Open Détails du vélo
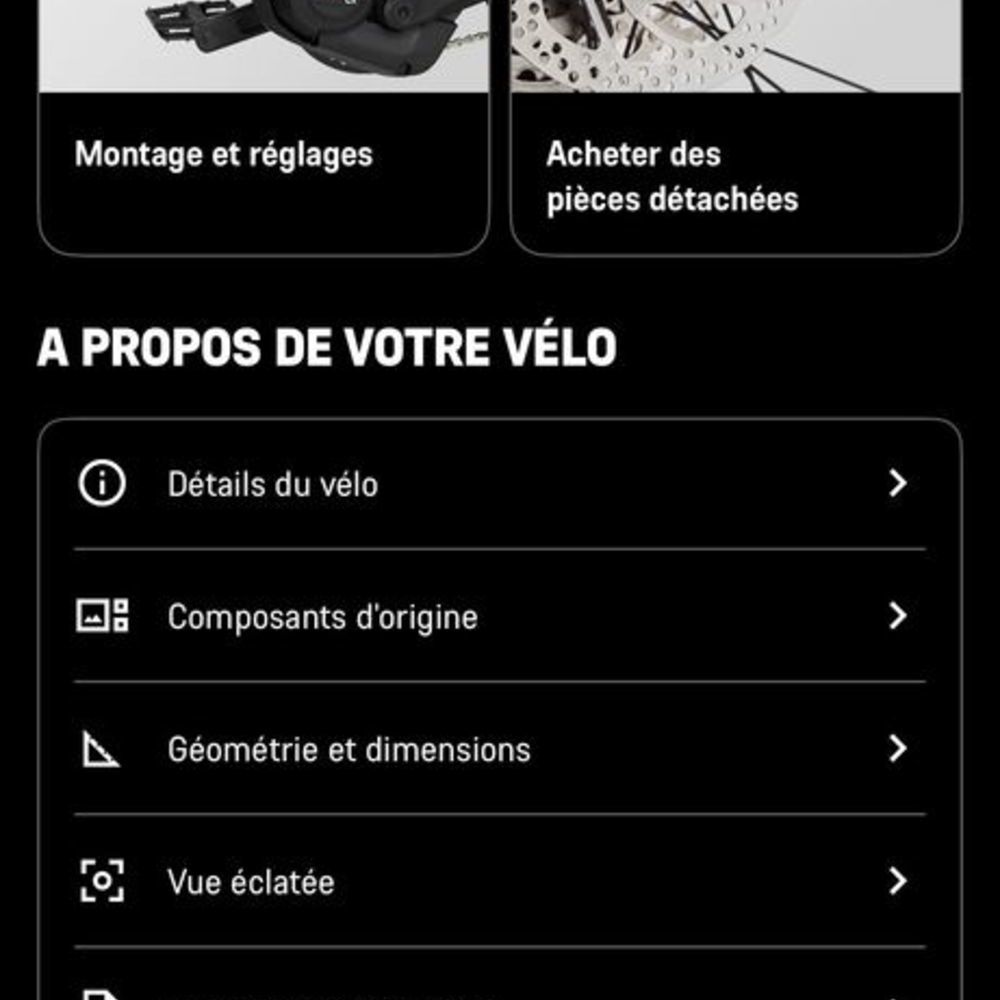Viewport: 1000px width, 1000px height. click(500, 484)
